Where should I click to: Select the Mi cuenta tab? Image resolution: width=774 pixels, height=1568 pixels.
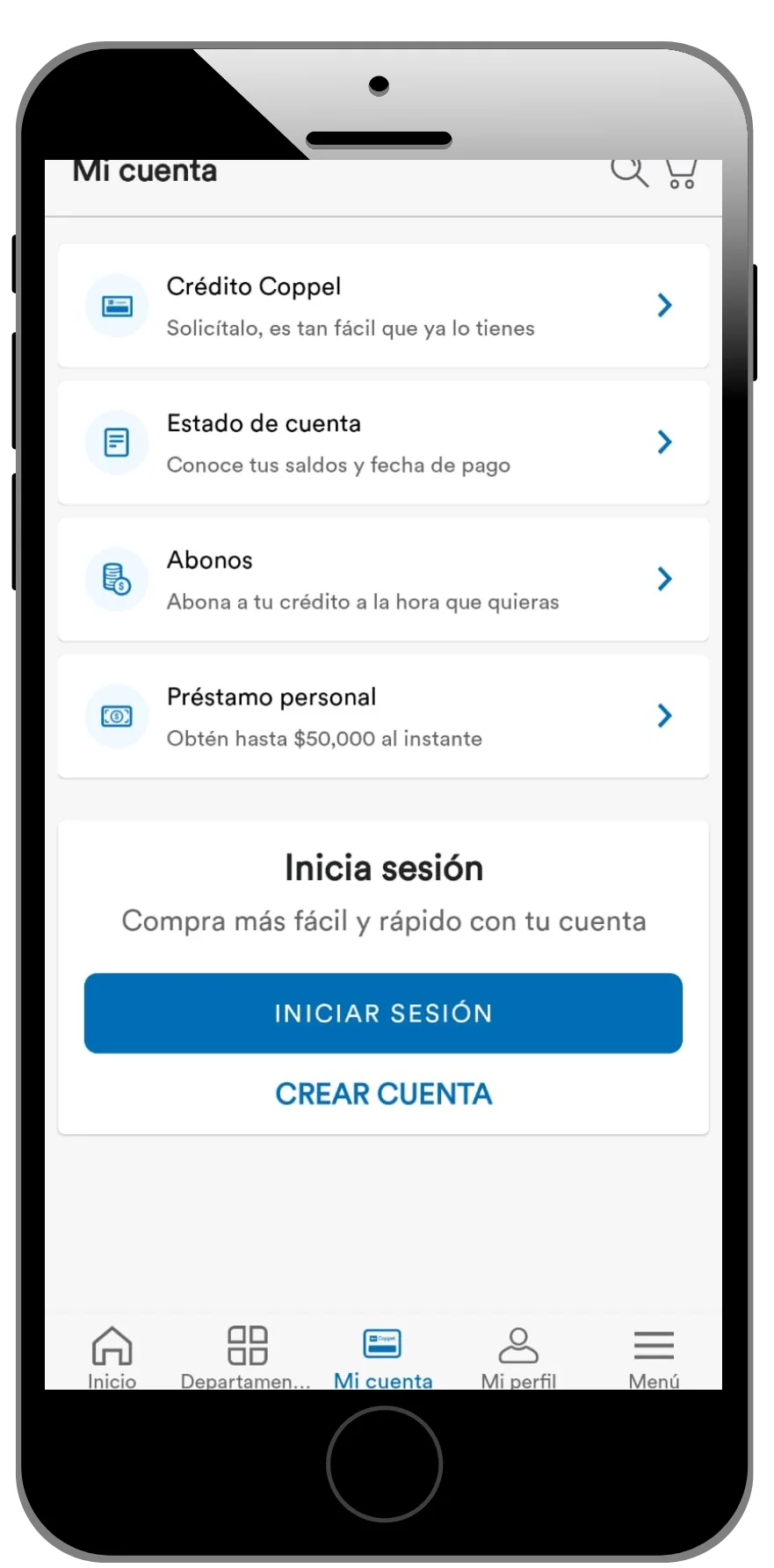pyautogui.click(x=383, y=1355)
